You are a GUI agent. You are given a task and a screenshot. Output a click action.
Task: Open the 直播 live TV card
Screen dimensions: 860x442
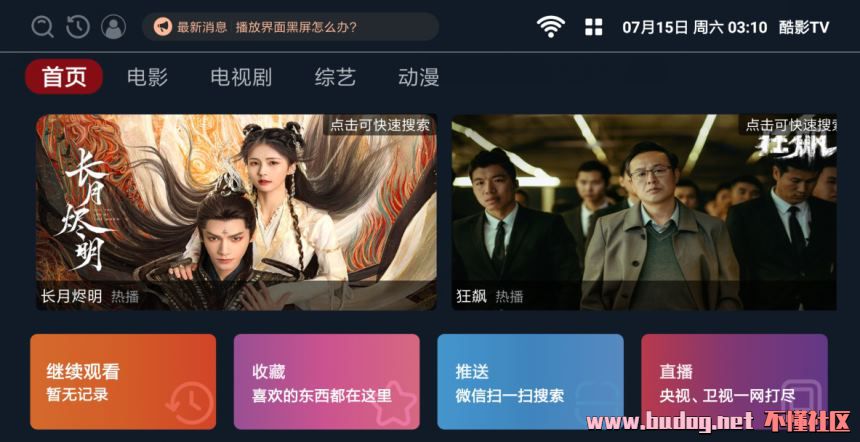[x=734, y=382]
